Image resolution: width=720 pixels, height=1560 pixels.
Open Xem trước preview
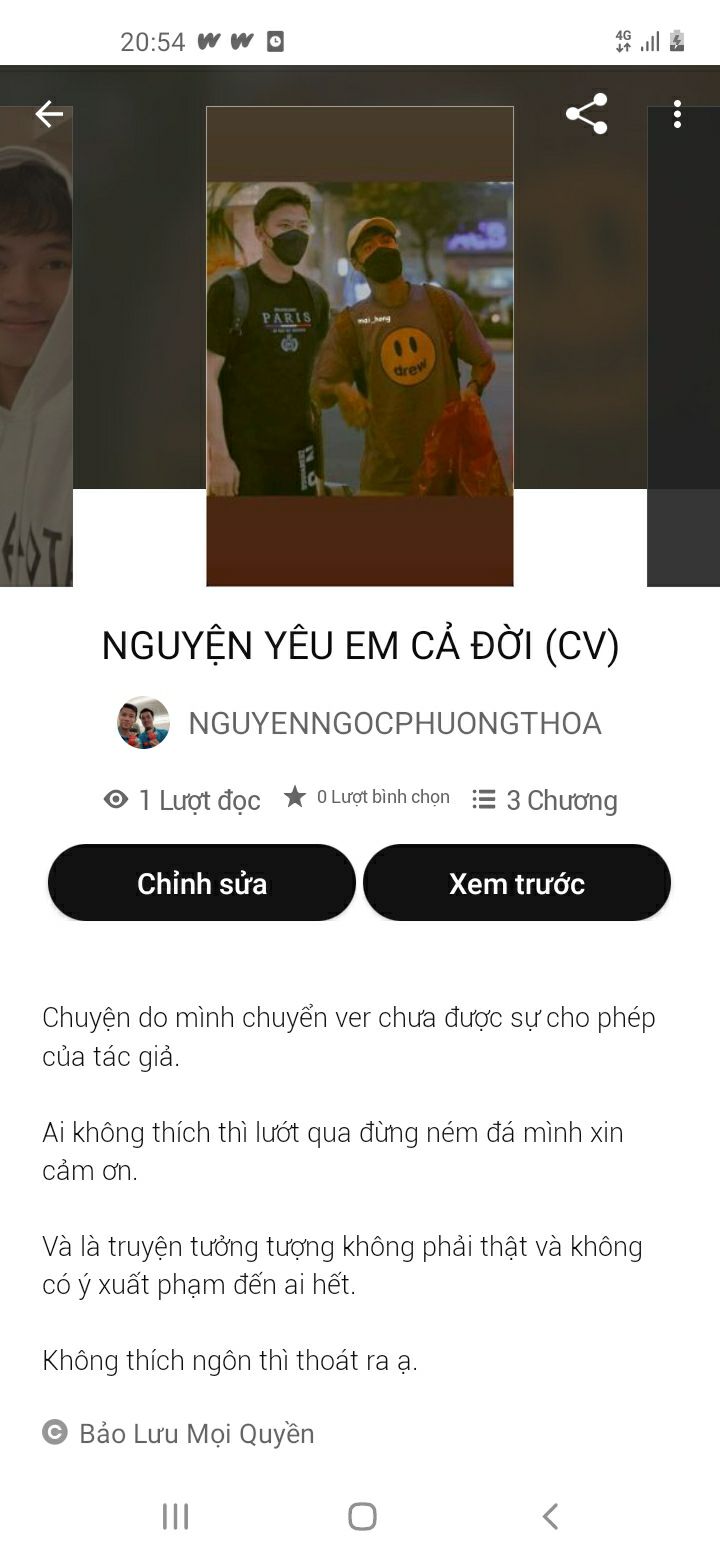517,883
